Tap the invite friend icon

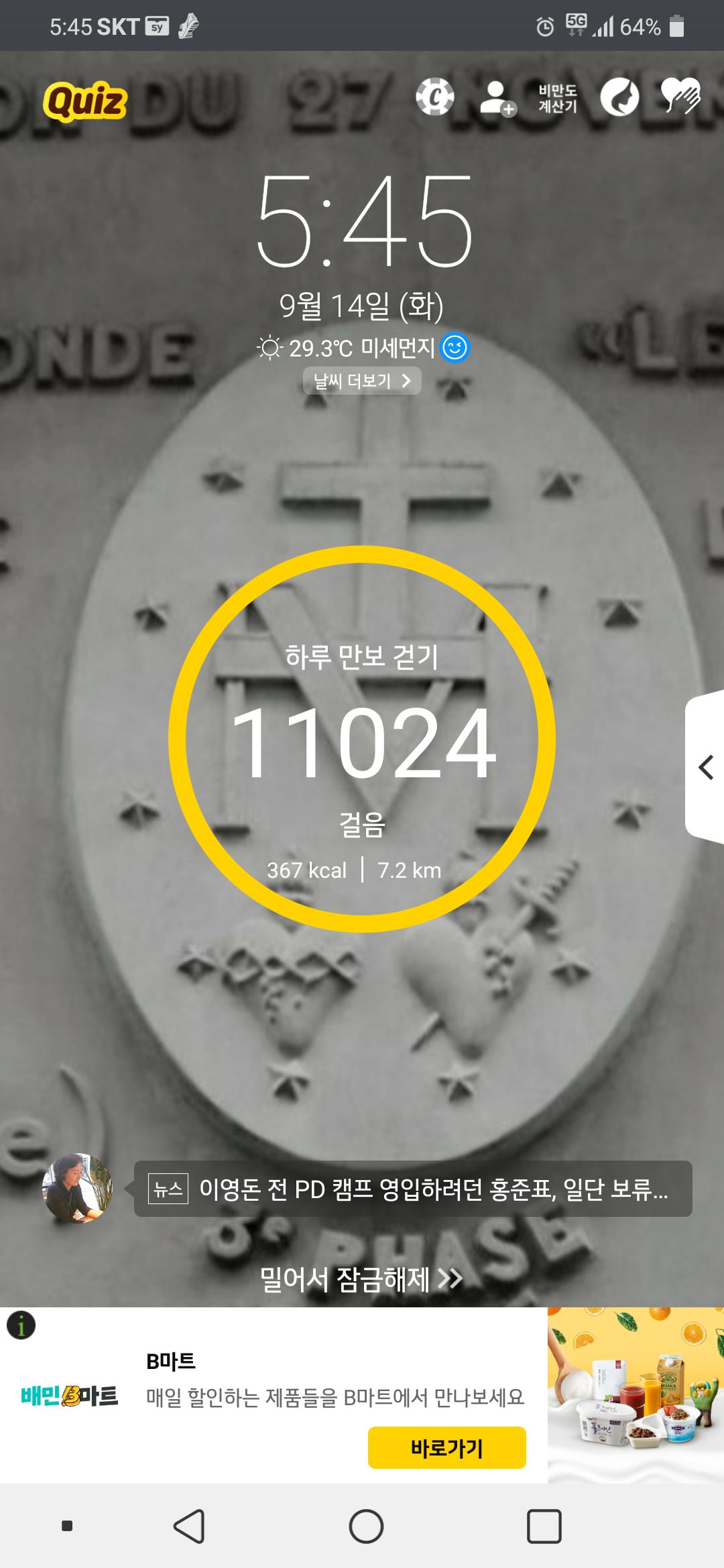497,98
